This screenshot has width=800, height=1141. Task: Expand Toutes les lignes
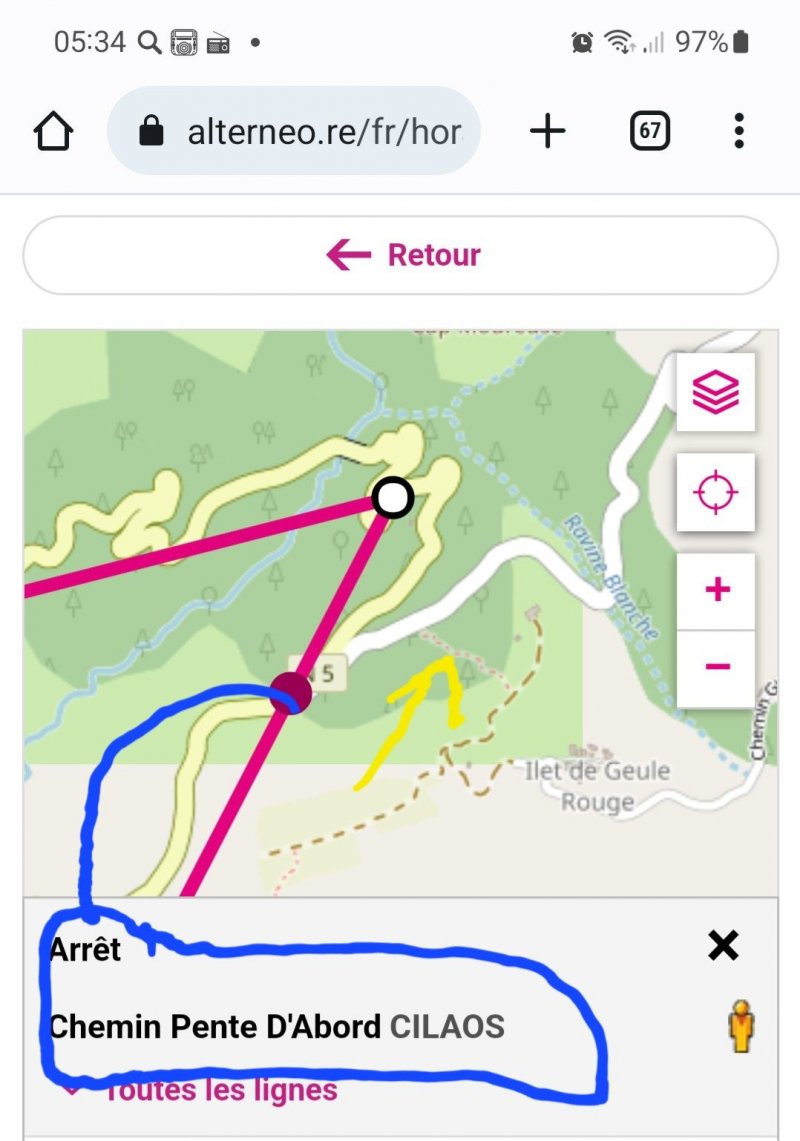[220, 1090]
